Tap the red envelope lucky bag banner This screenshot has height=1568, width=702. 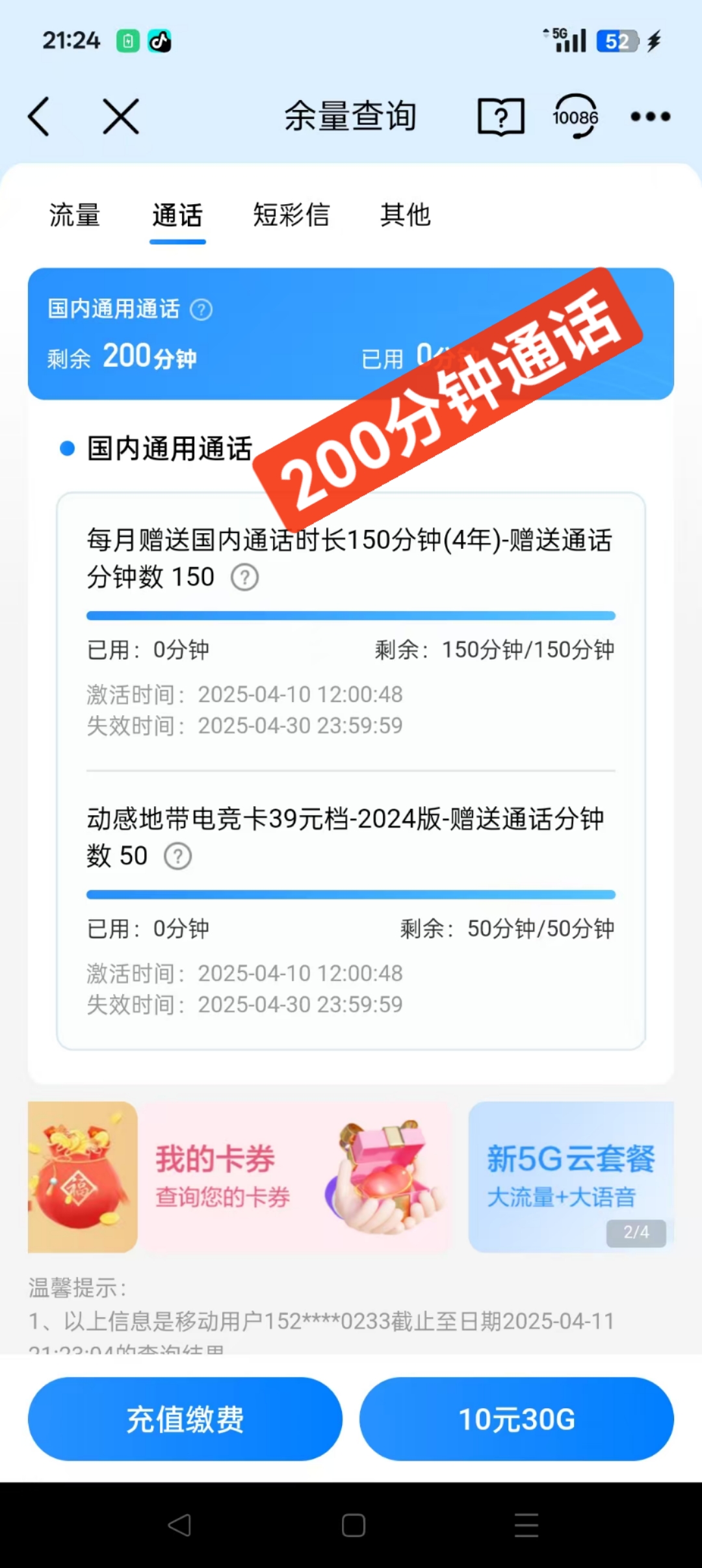pyautogui.click(x=83, y=1177)
